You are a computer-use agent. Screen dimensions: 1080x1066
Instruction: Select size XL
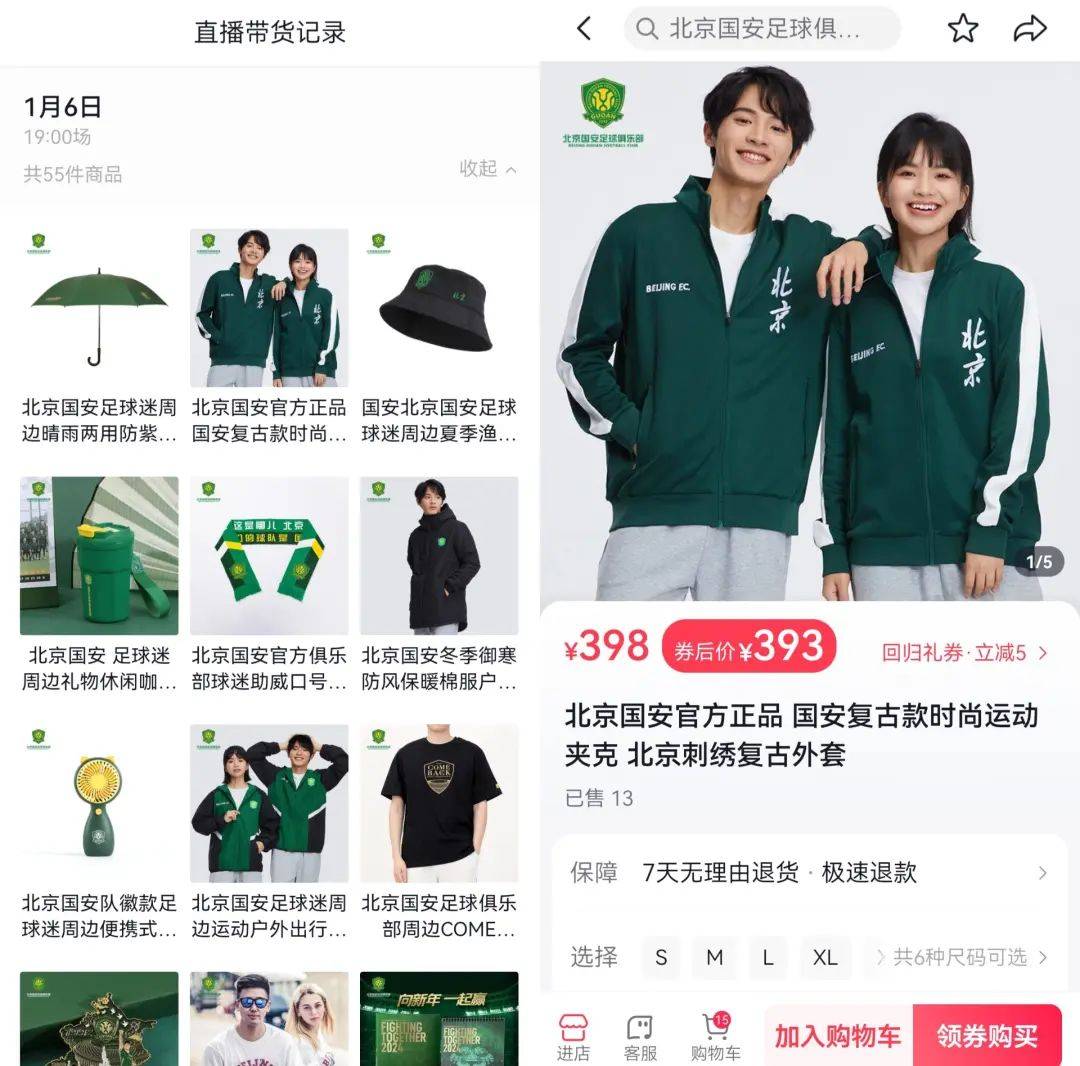825,957
